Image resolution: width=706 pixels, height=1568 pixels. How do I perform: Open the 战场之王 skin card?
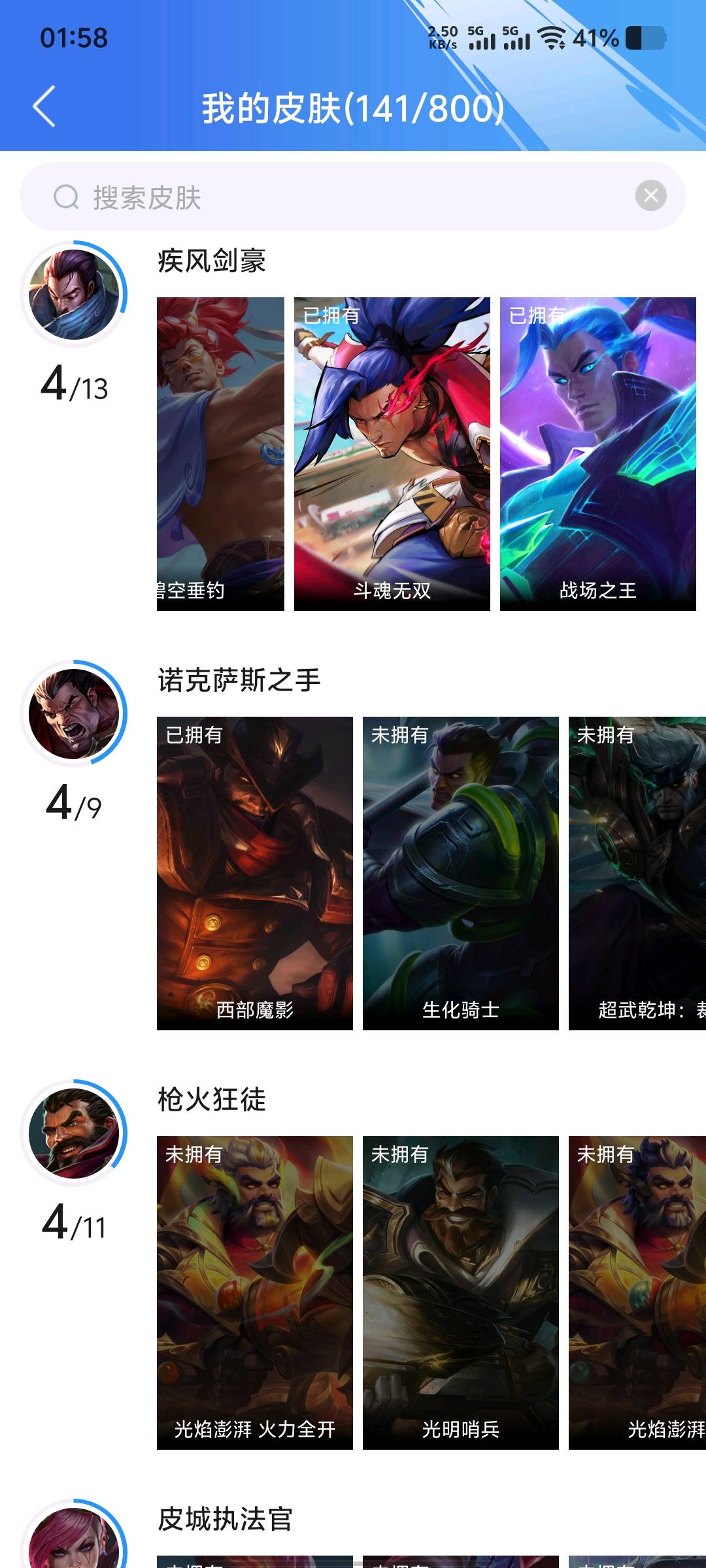click(x=597, y=454)
